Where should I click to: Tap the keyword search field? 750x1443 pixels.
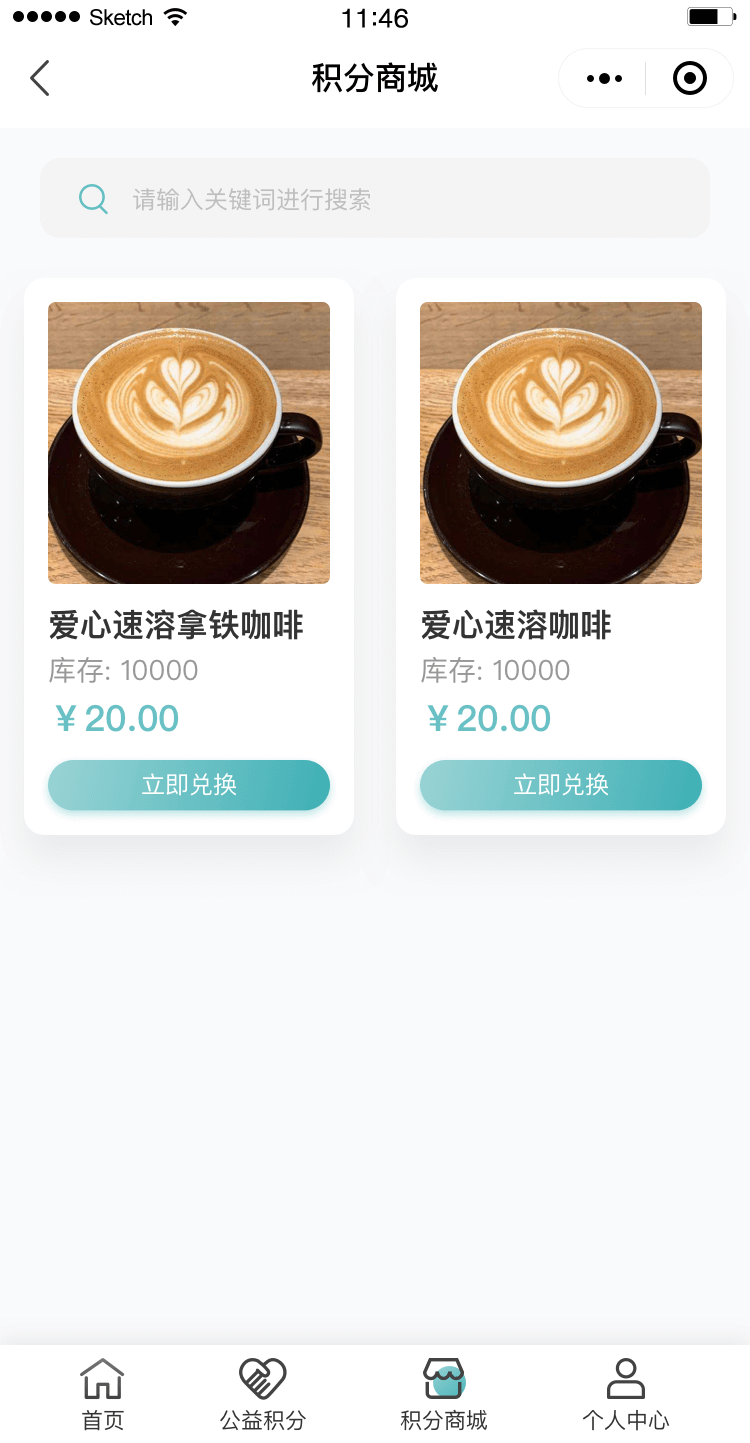coord(375,199)
